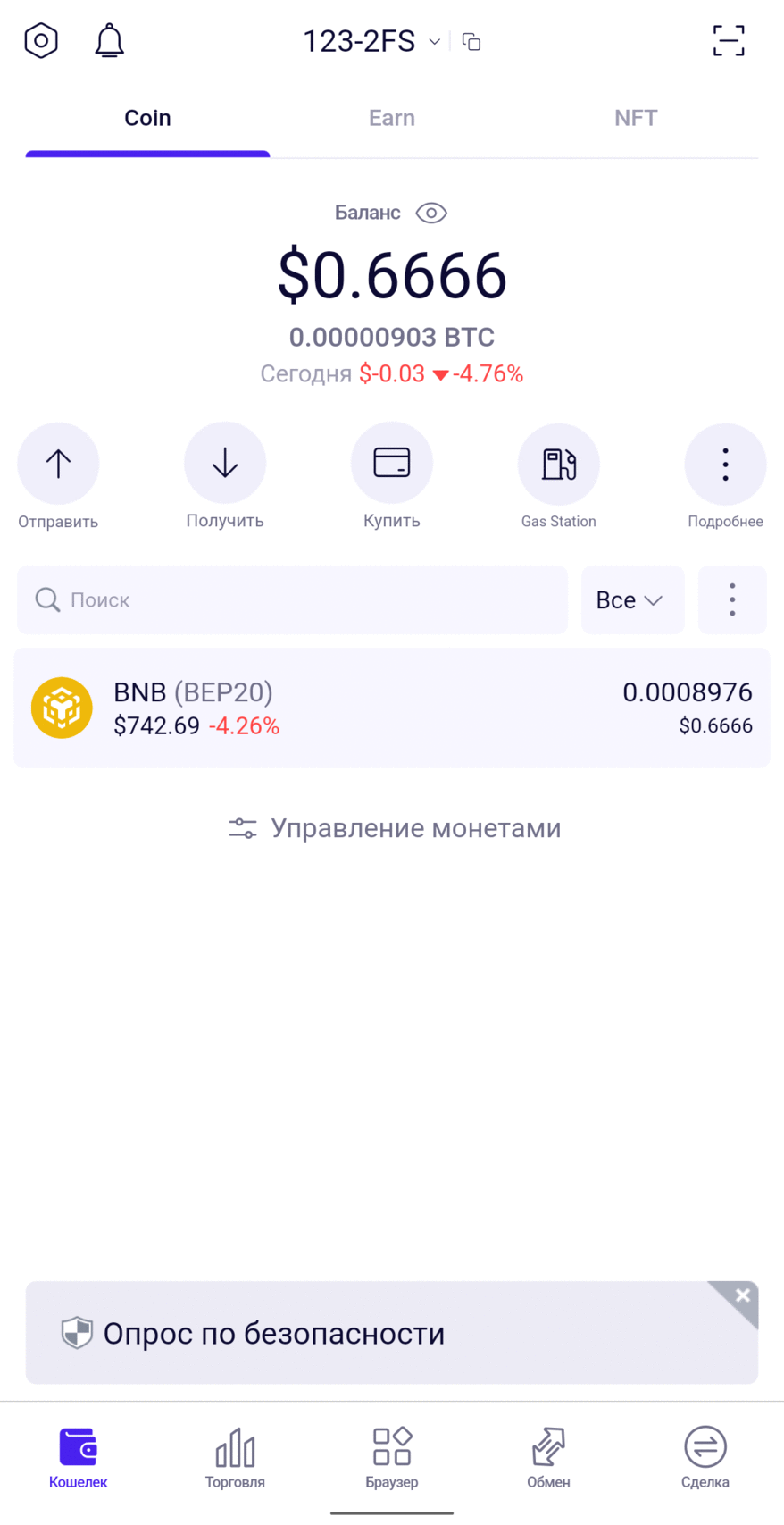784x1525 pixels.
Task: Show more actions via Подробнее
Action: pos(725,464)
